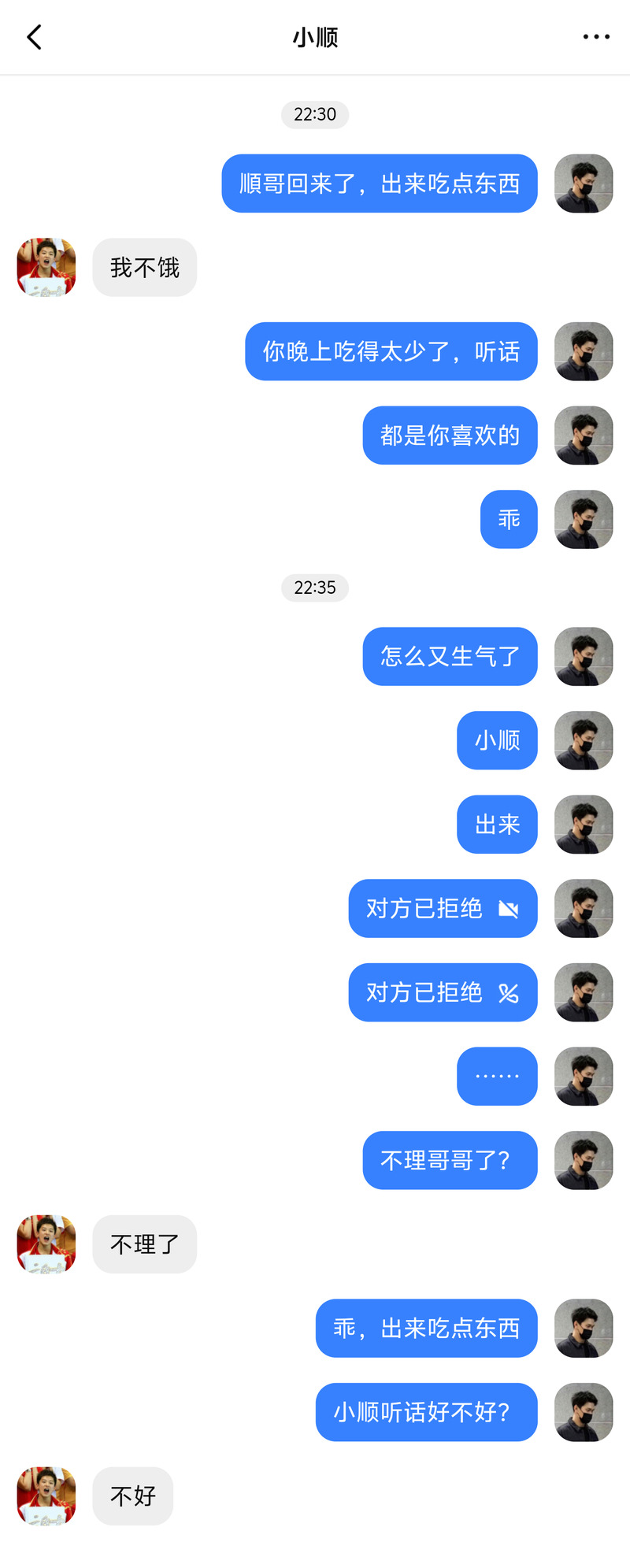Open sender avatar beside 顺哥回来了 message

[584, 183]
